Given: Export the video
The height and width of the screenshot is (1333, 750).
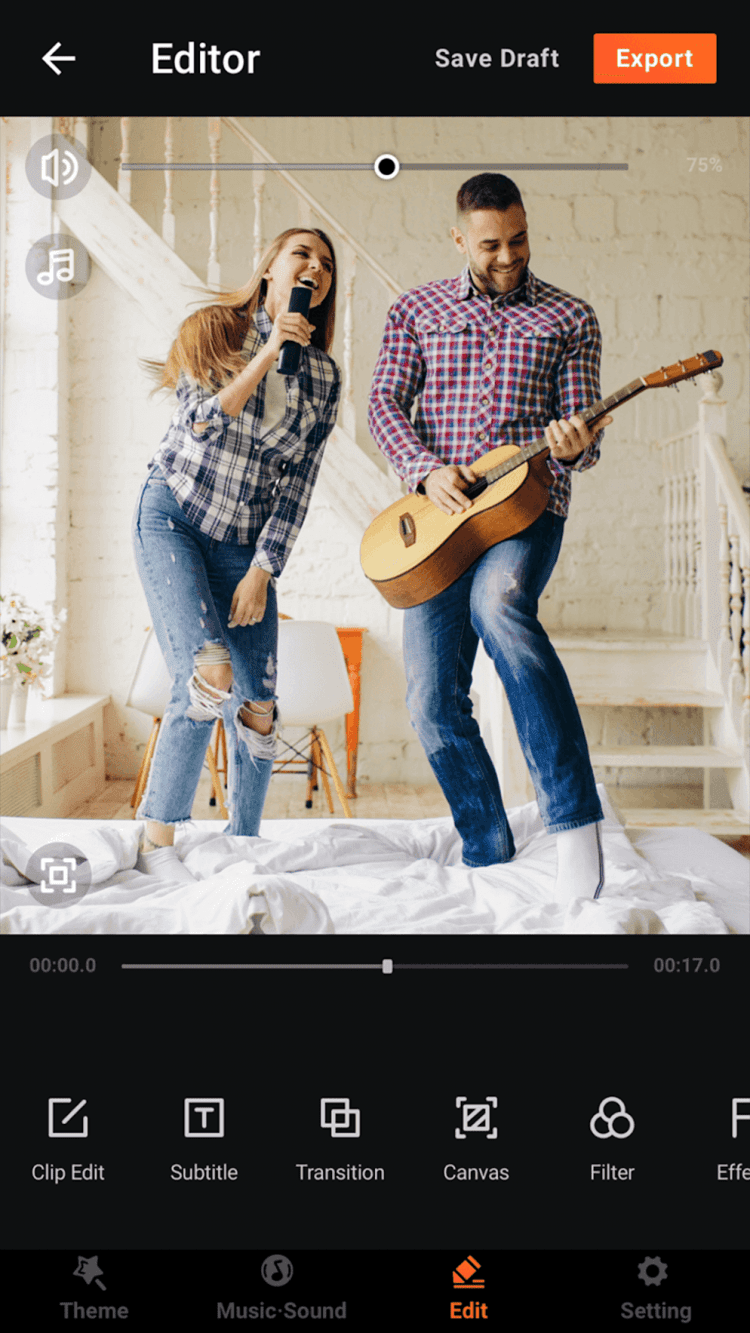Looking at the screenshot, I should [654, 59].
